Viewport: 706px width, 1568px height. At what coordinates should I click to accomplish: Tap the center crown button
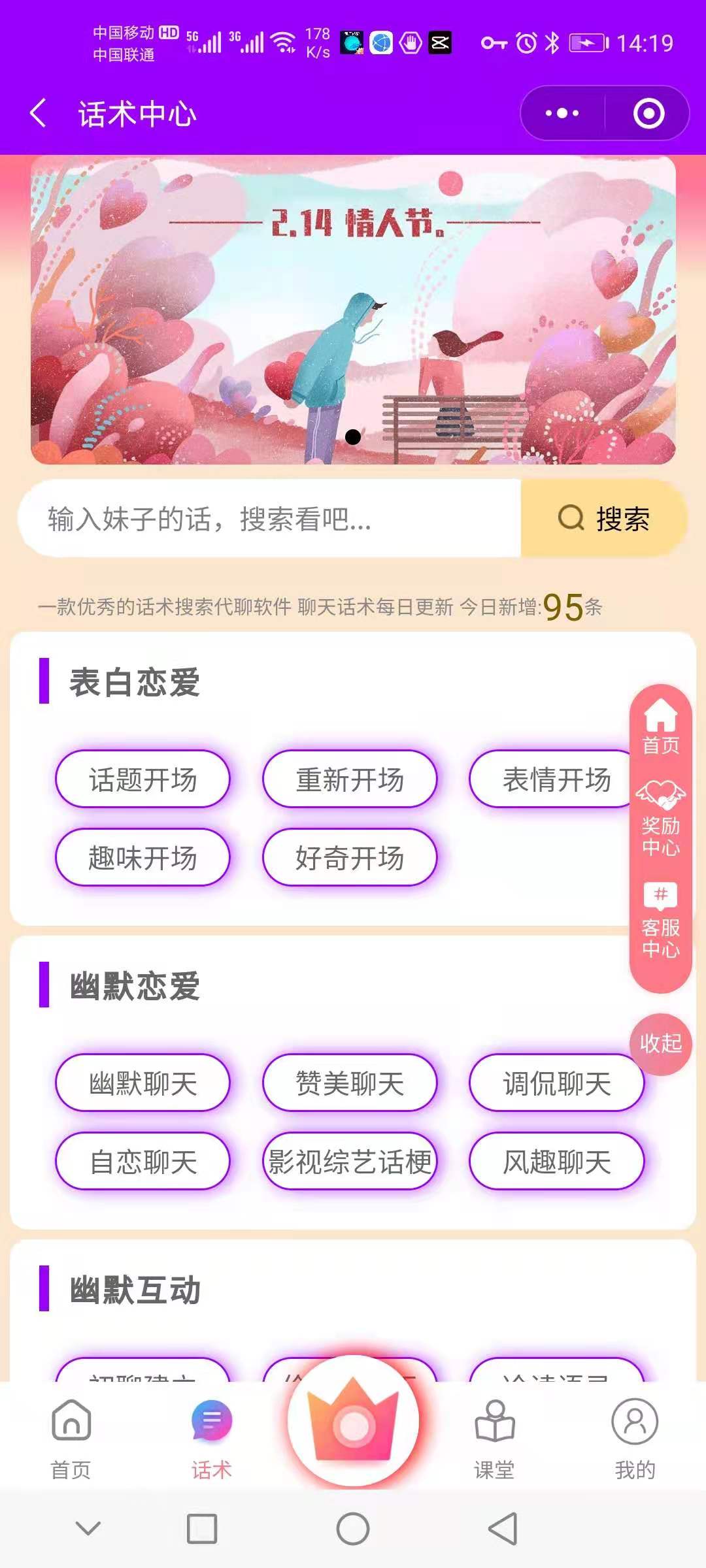coord(353,1421)
